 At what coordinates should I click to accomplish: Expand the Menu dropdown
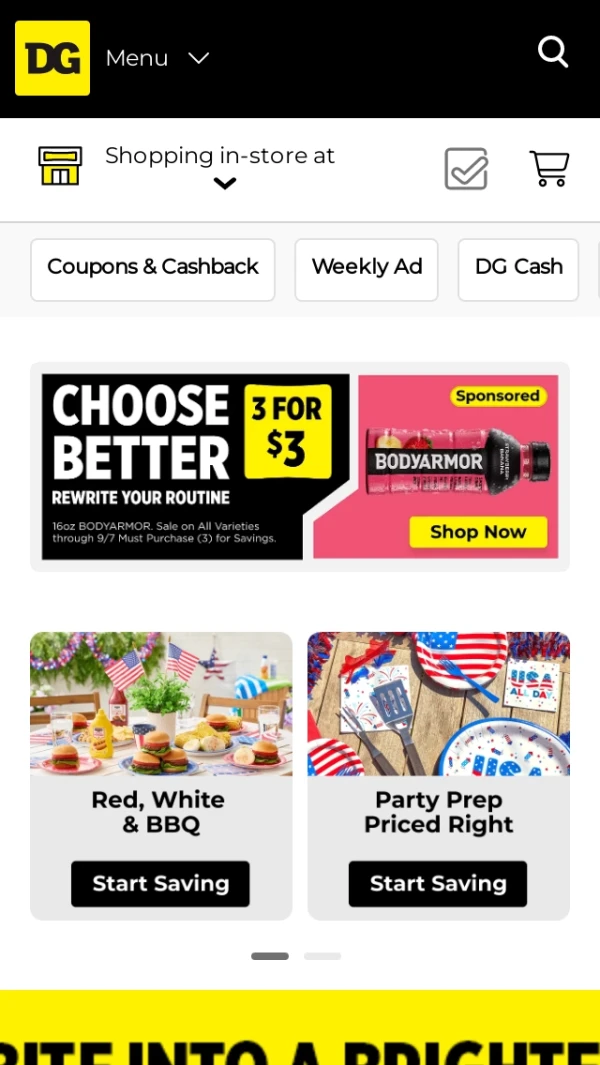(157, 58)
